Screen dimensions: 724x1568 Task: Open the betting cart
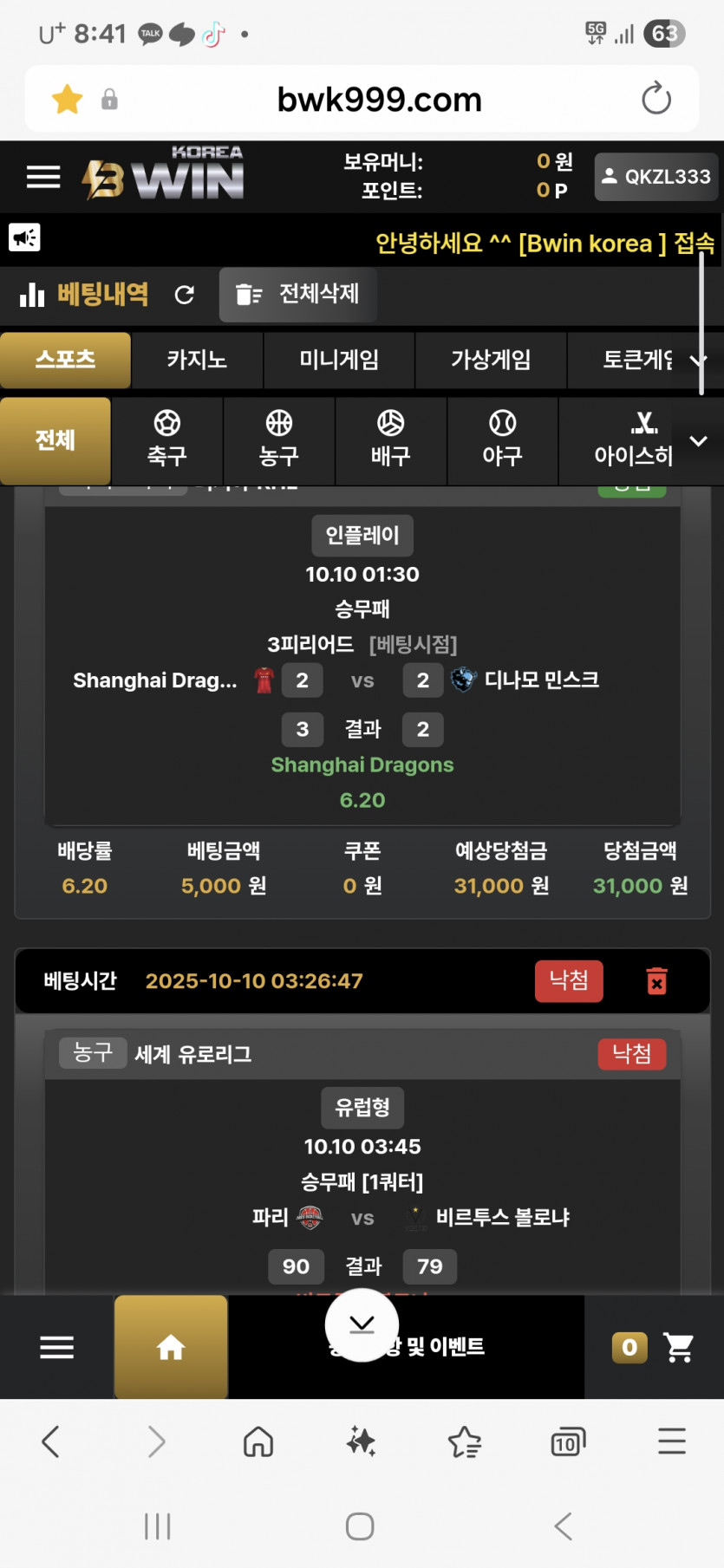(x=677, y=1347)
